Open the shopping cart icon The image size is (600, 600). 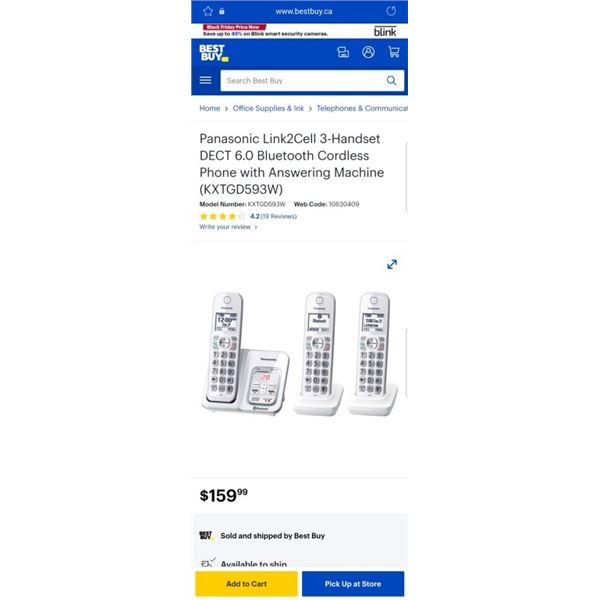394,52
